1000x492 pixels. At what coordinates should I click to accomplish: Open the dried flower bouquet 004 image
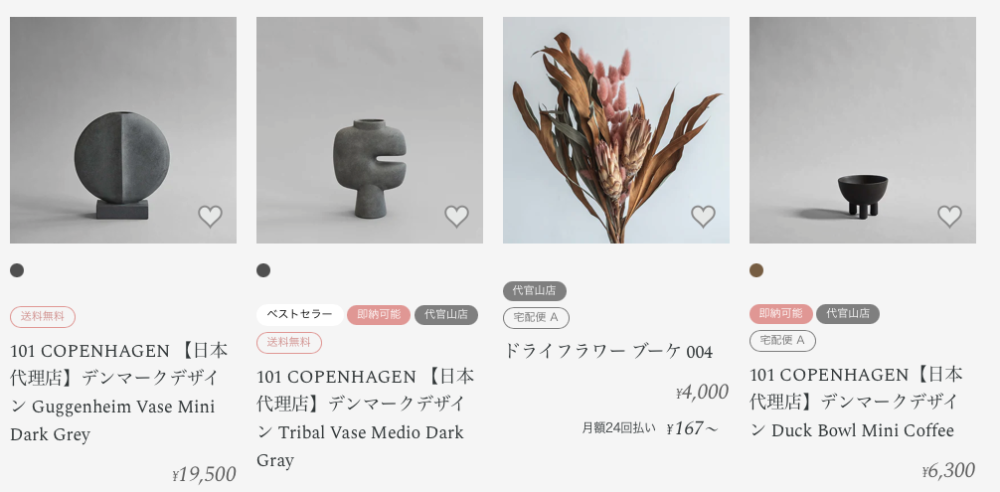616,130
